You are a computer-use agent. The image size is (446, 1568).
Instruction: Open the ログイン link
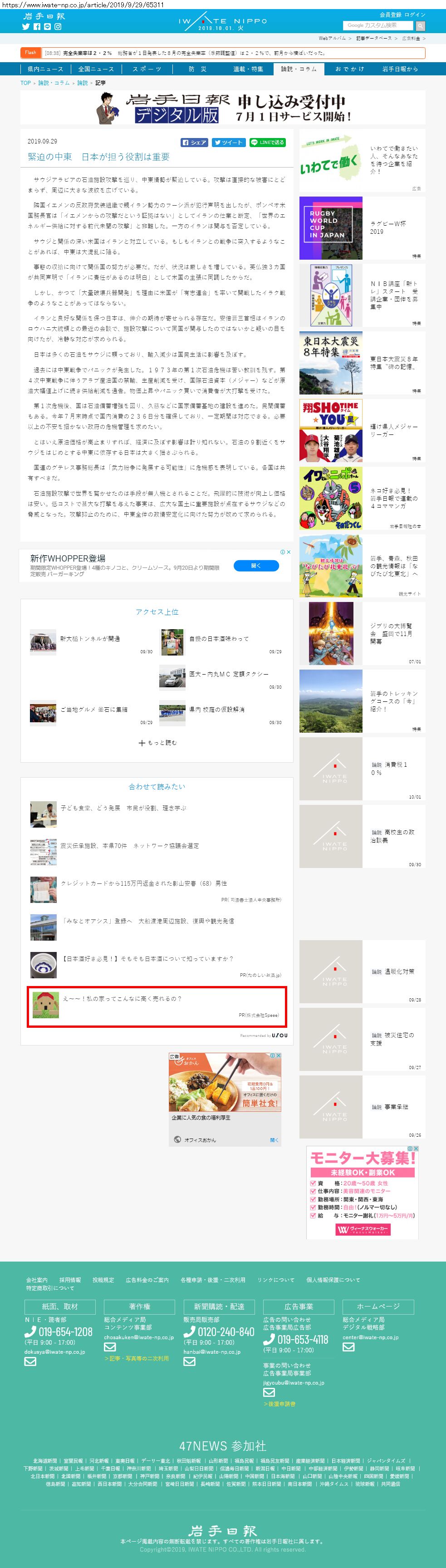[x=416, y=15]
